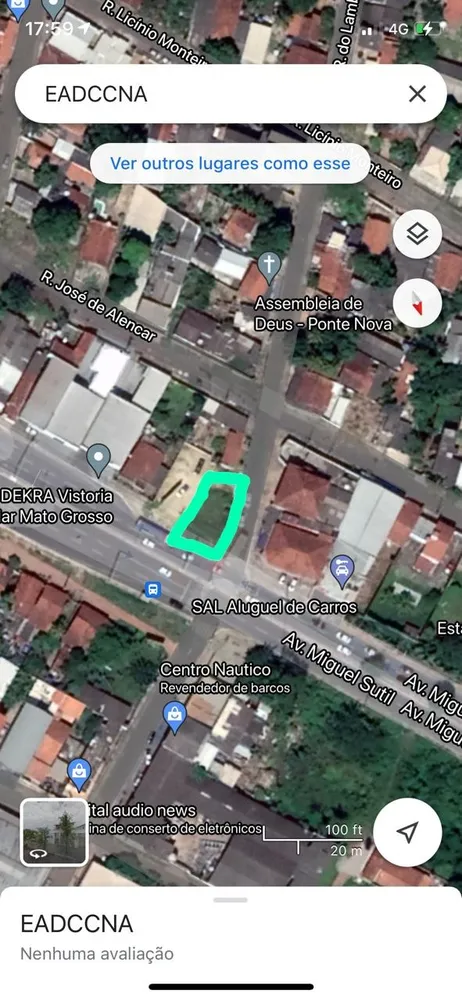Center map on my location
The image size is (462, 1000).
407,832
